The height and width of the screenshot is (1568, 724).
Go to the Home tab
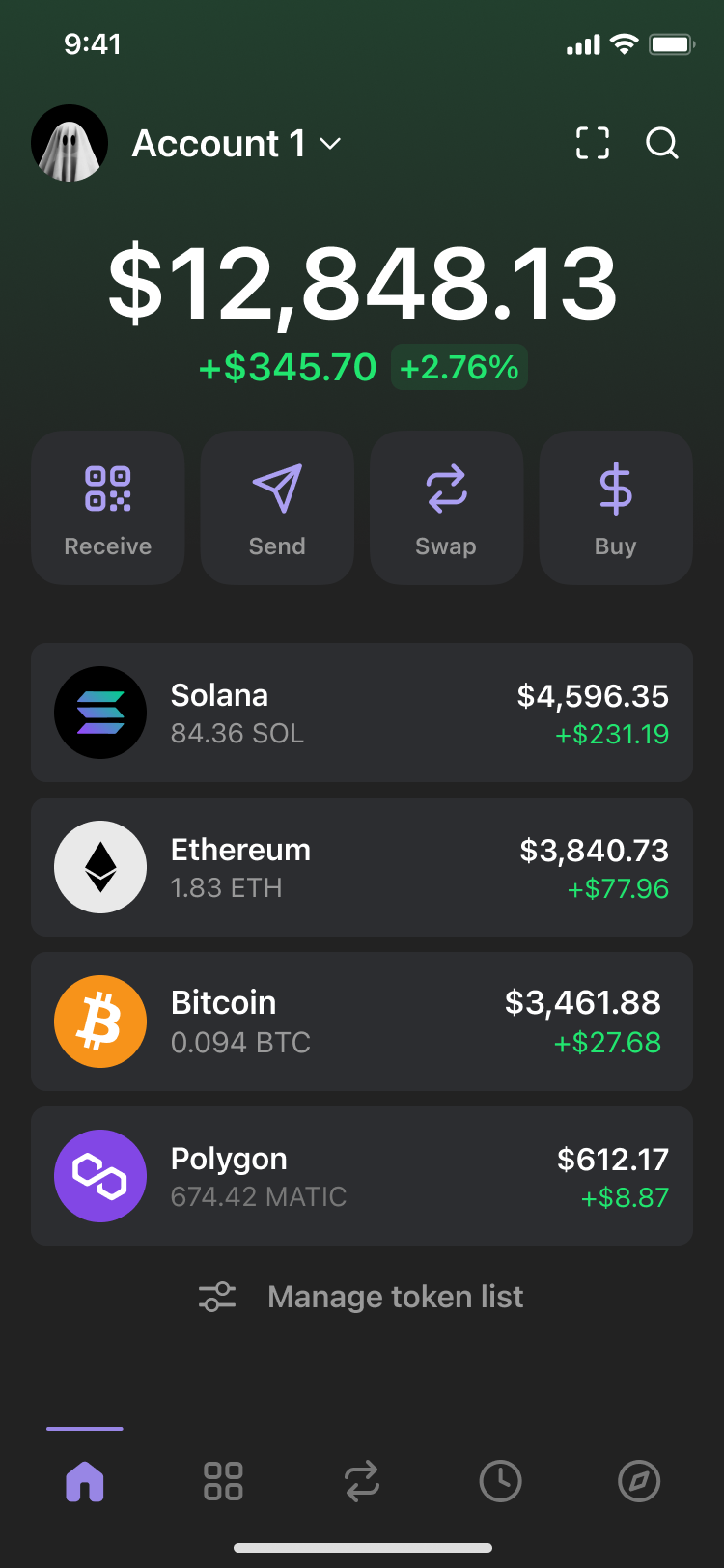[x=84, y=1480]
